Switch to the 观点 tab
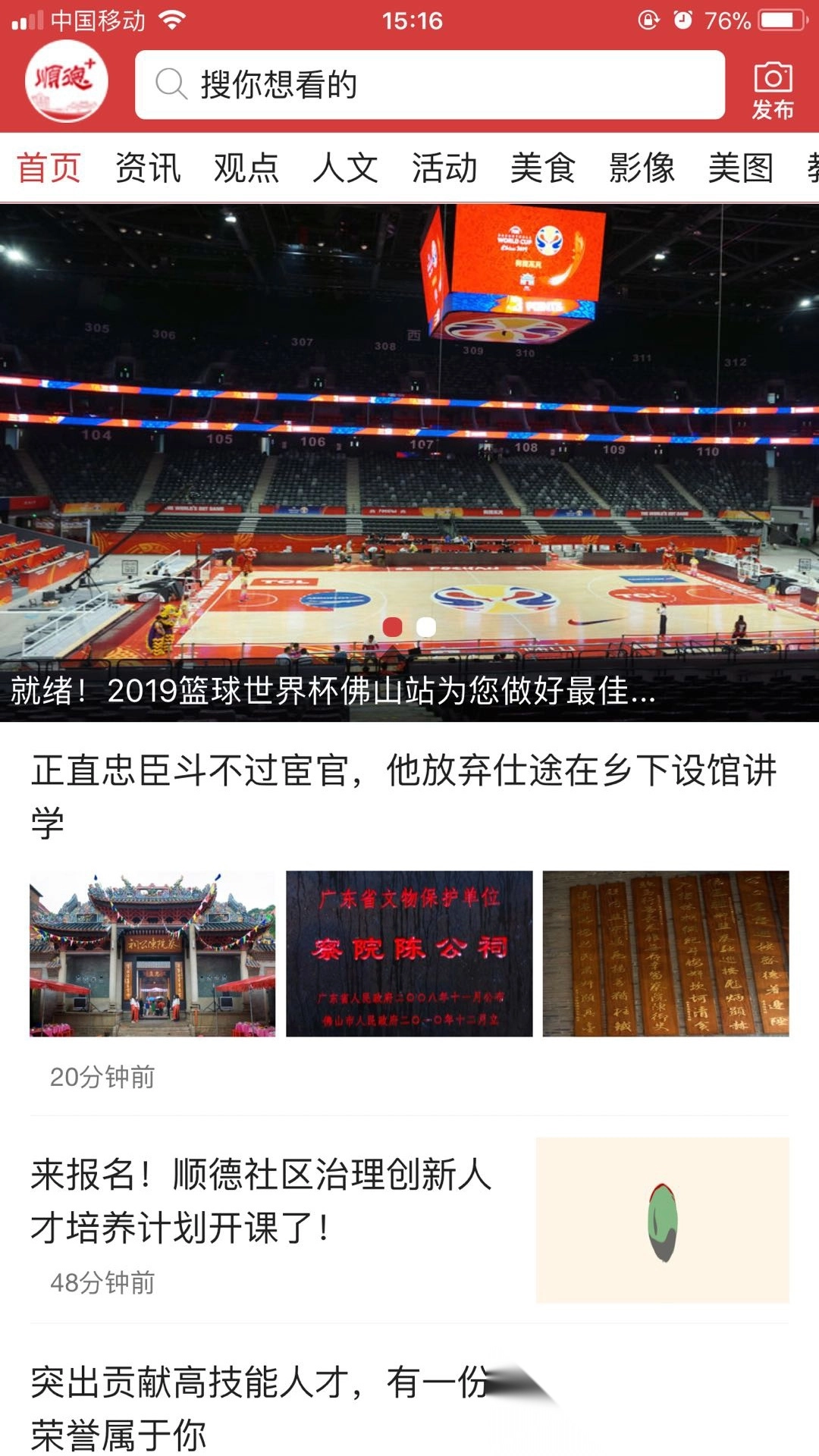This screenshot has height=1456, width=819. [x=246, y=168]
